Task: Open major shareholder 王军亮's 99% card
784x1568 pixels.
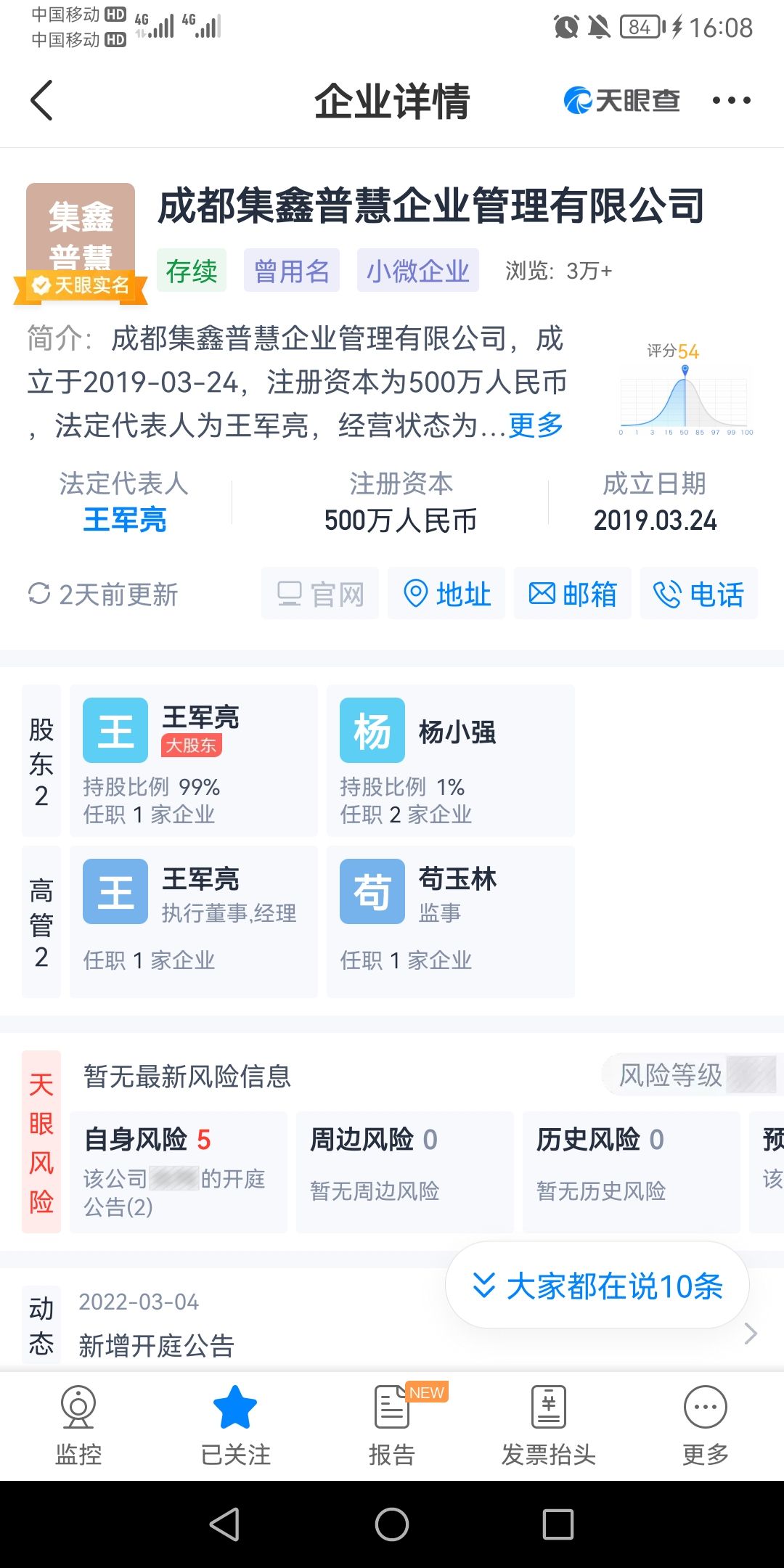Action: (193, 760)
